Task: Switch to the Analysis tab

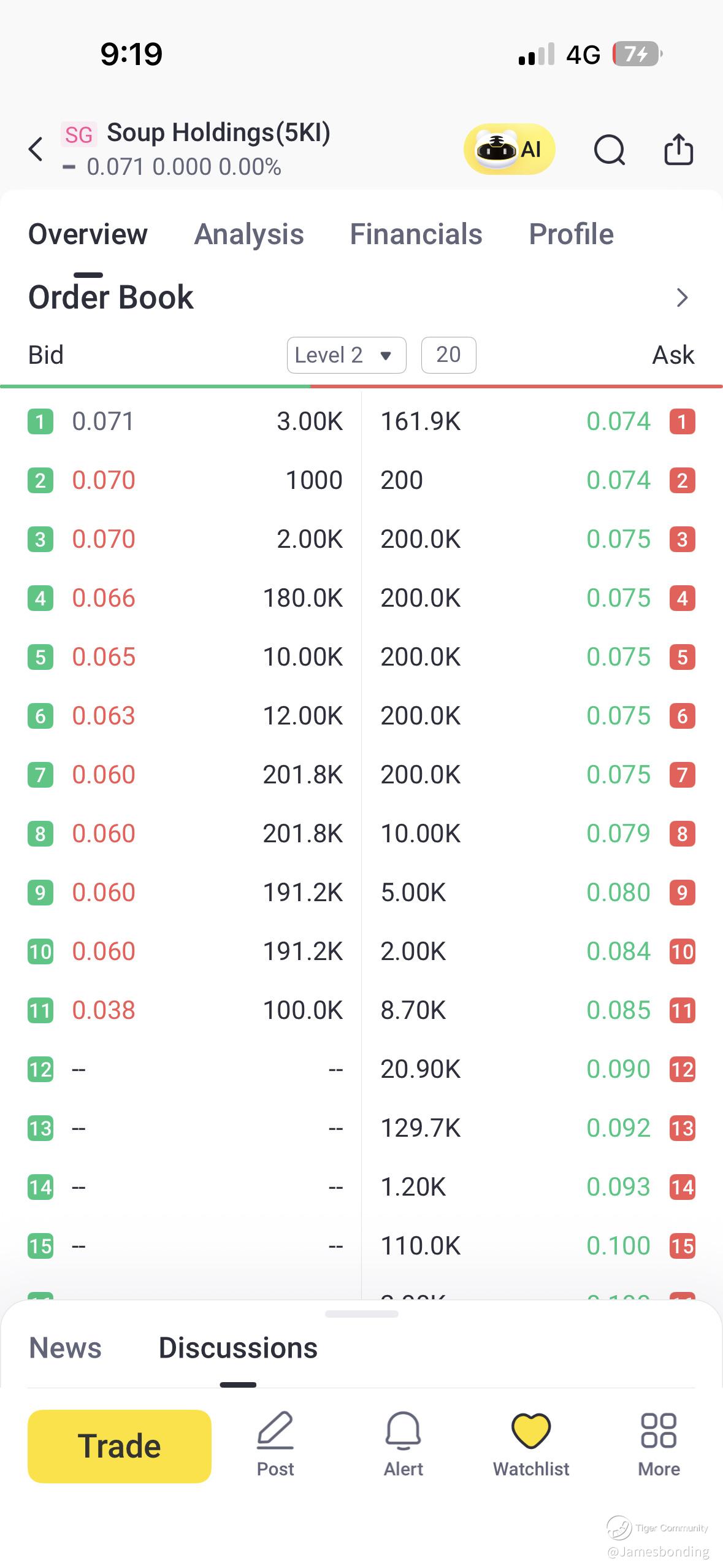Action: coord(249,234)
